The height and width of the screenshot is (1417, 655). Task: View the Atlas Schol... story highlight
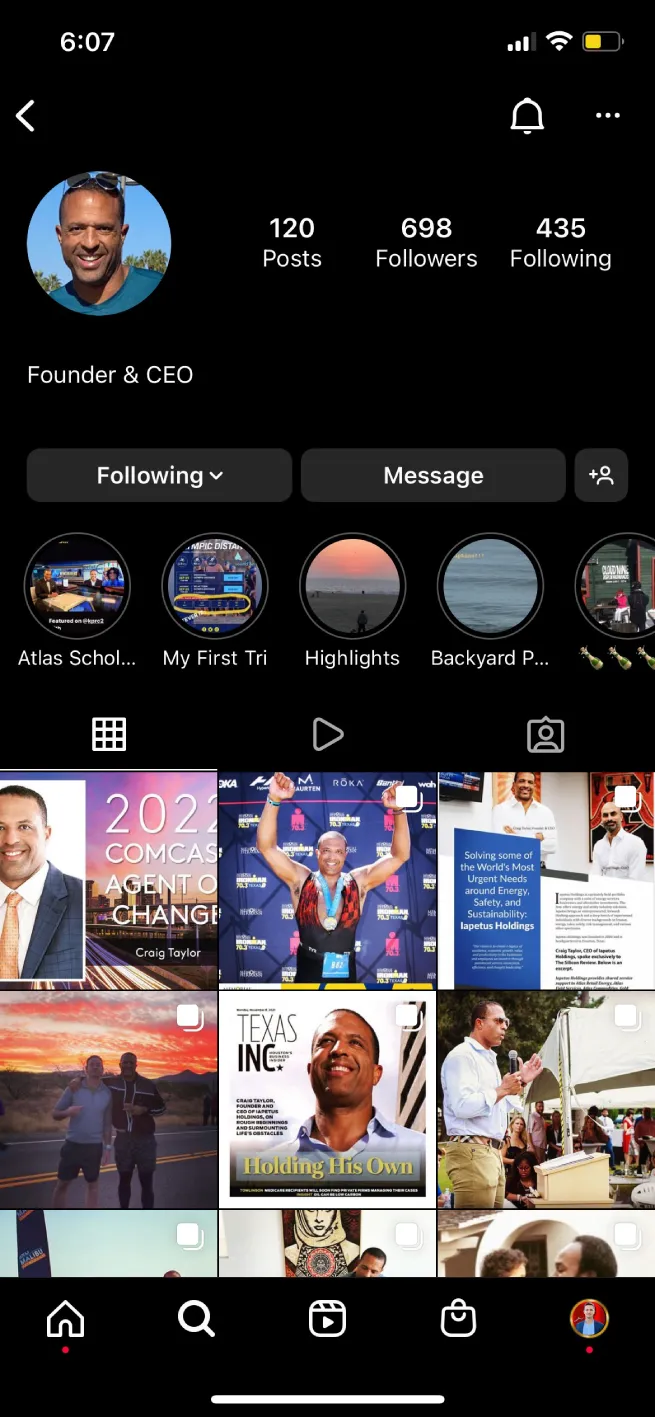click(x=77, y=586)
